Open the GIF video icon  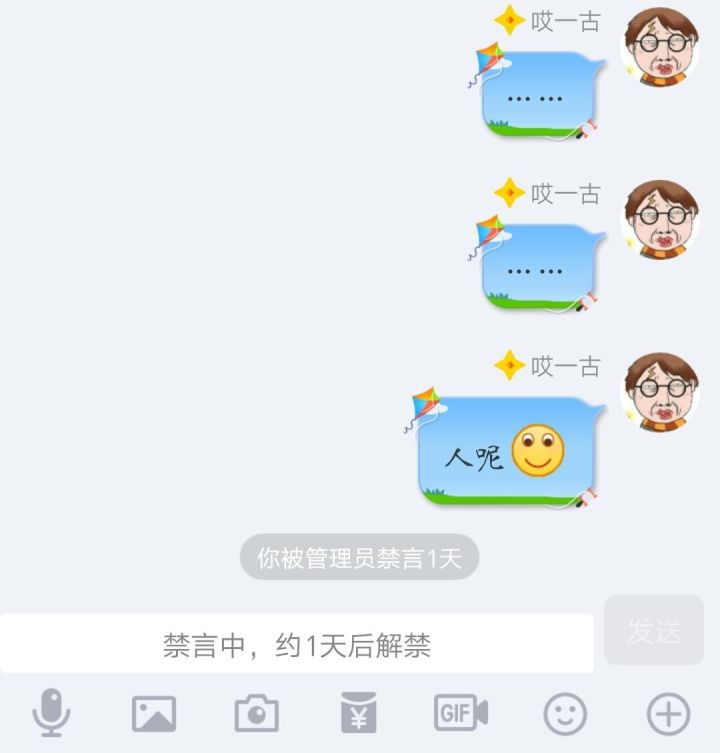(461, 714)
